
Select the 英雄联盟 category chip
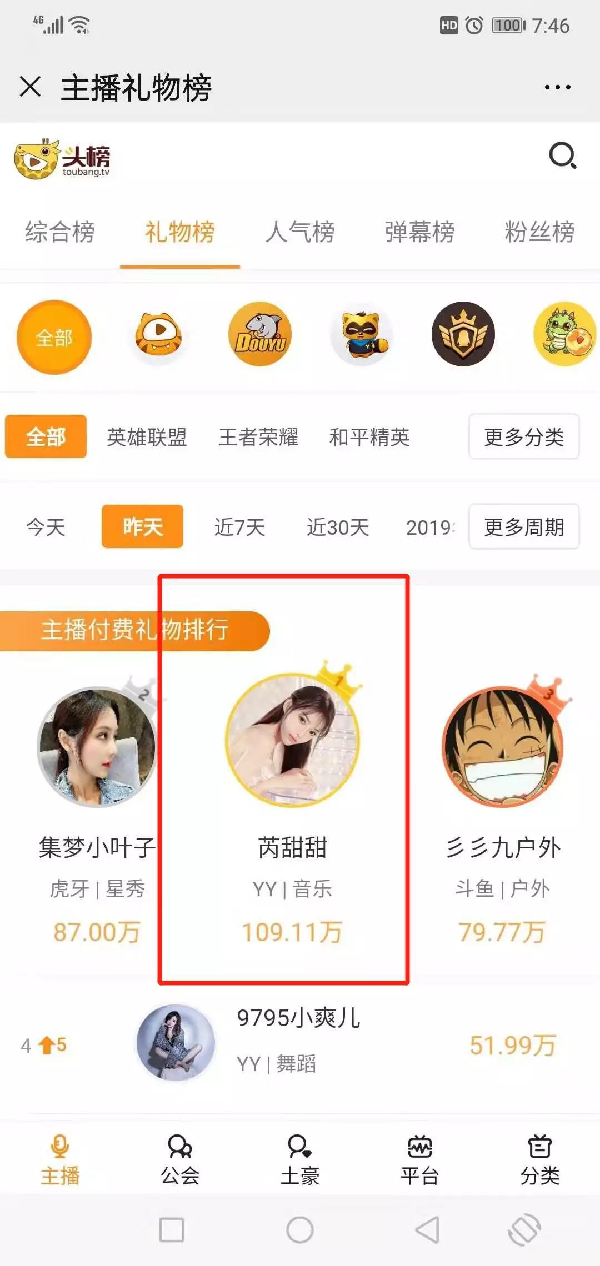tap(147, 437)
